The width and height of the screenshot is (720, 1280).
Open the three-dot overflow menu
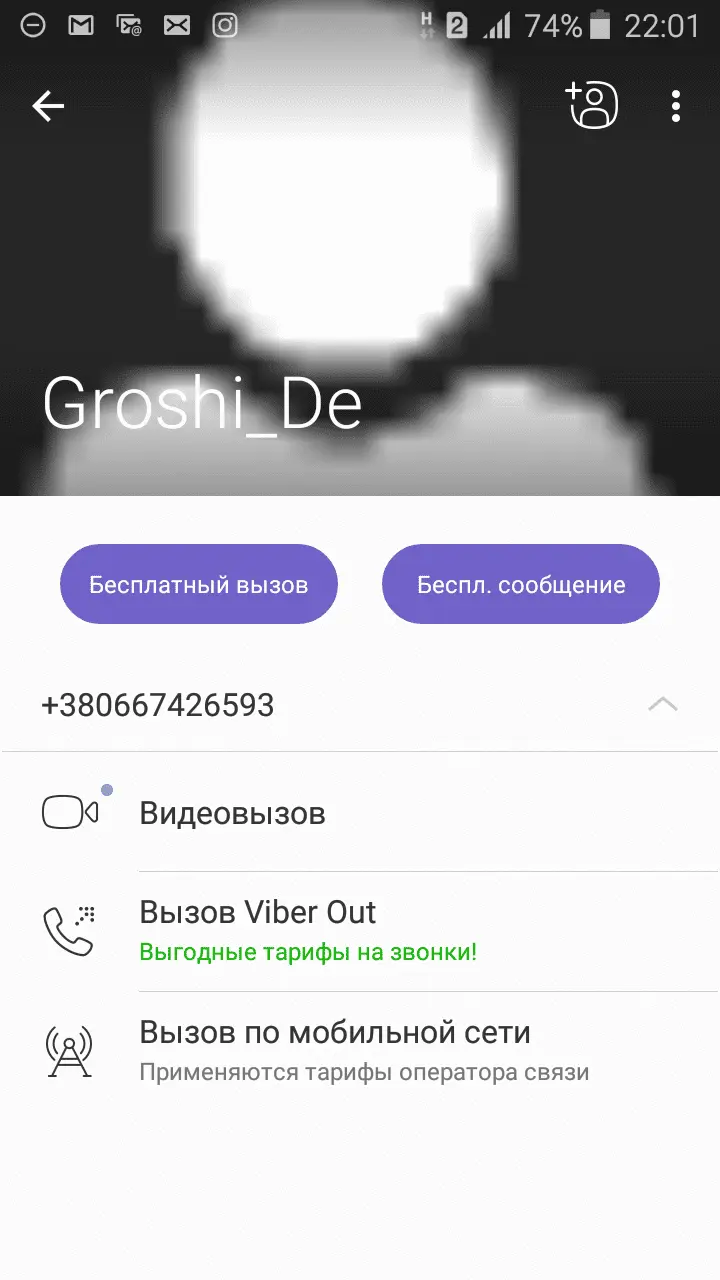pyautogui.click(x=676, y=106)
